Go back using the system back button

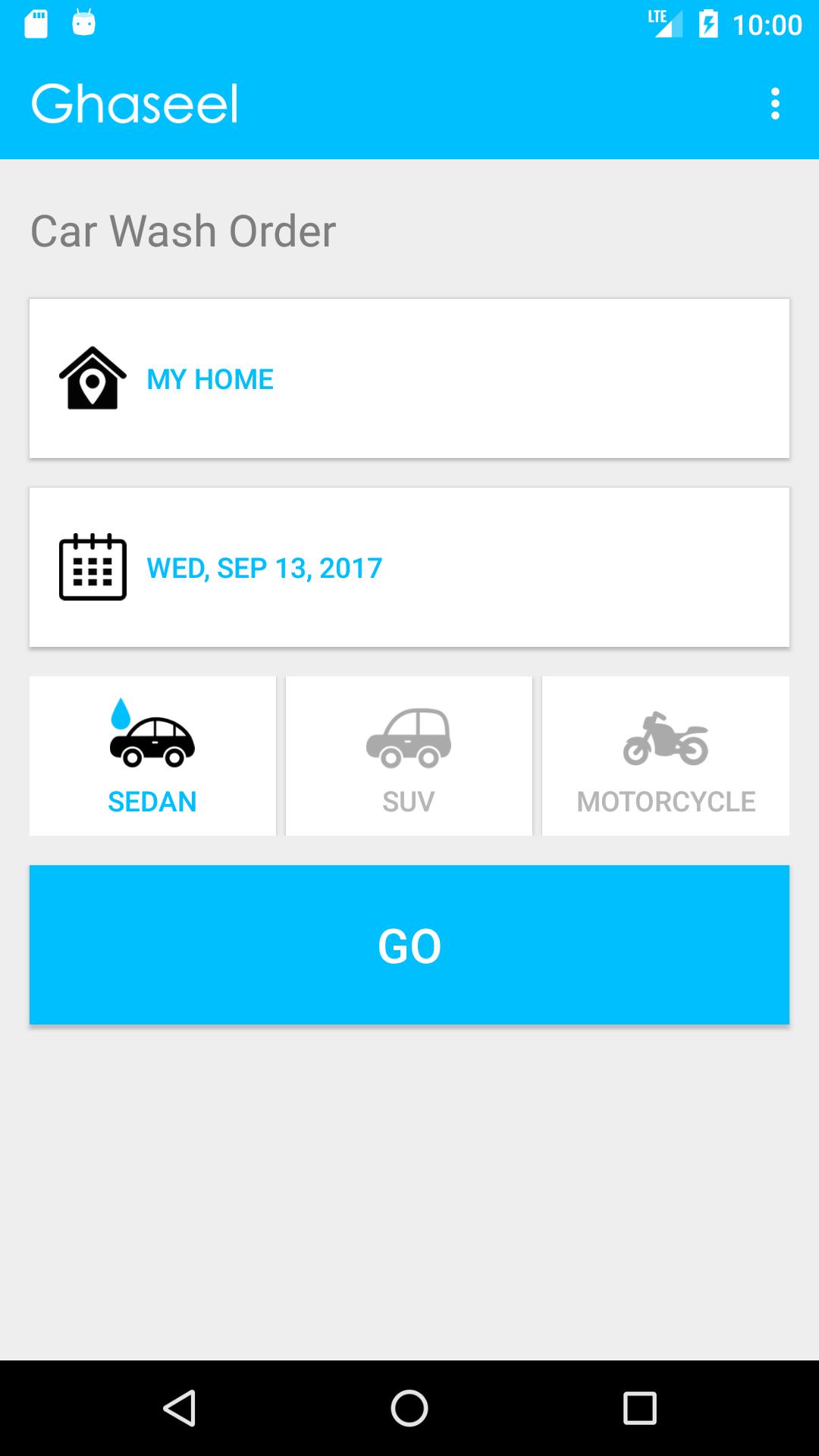click(180, 1408)
